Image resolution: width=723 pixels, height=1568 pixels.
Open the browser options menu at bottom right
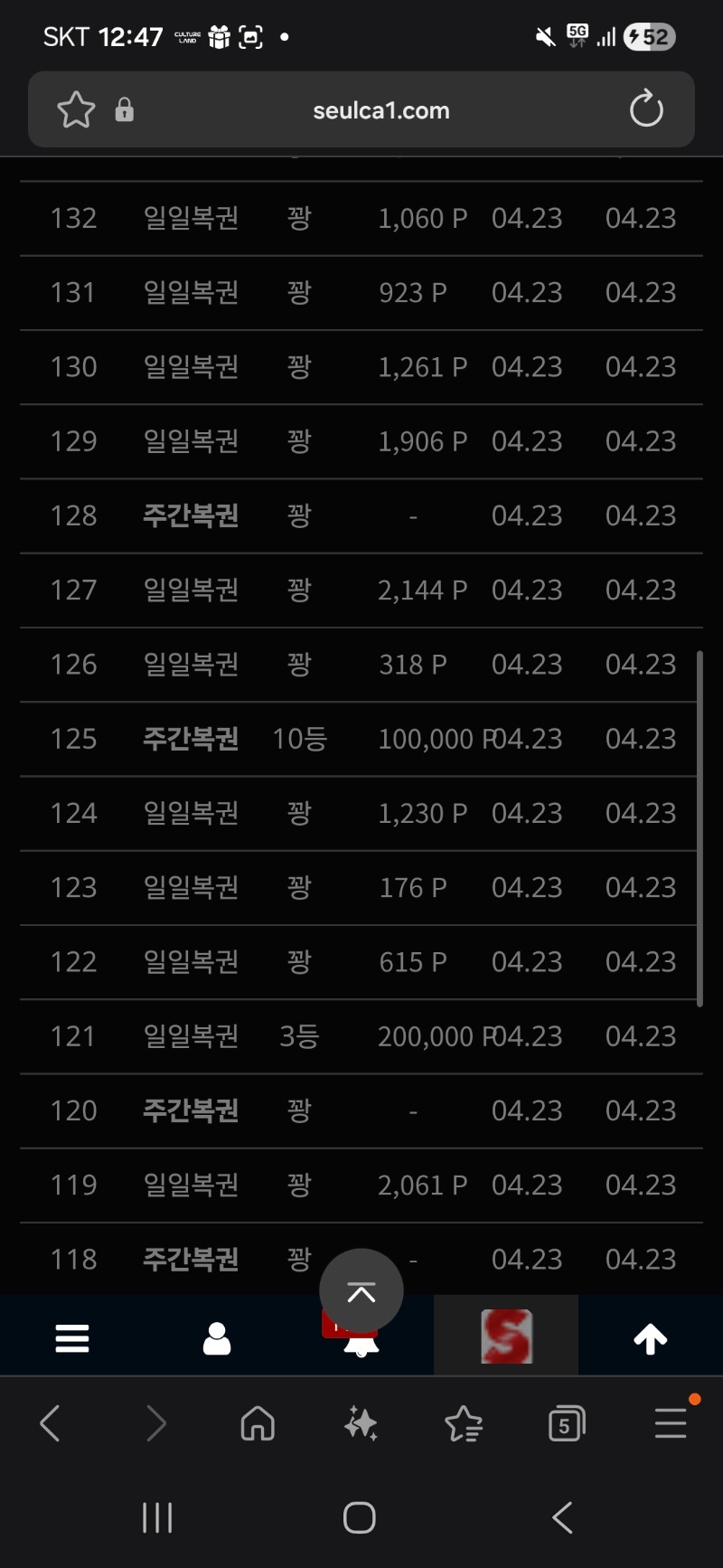670,1423
